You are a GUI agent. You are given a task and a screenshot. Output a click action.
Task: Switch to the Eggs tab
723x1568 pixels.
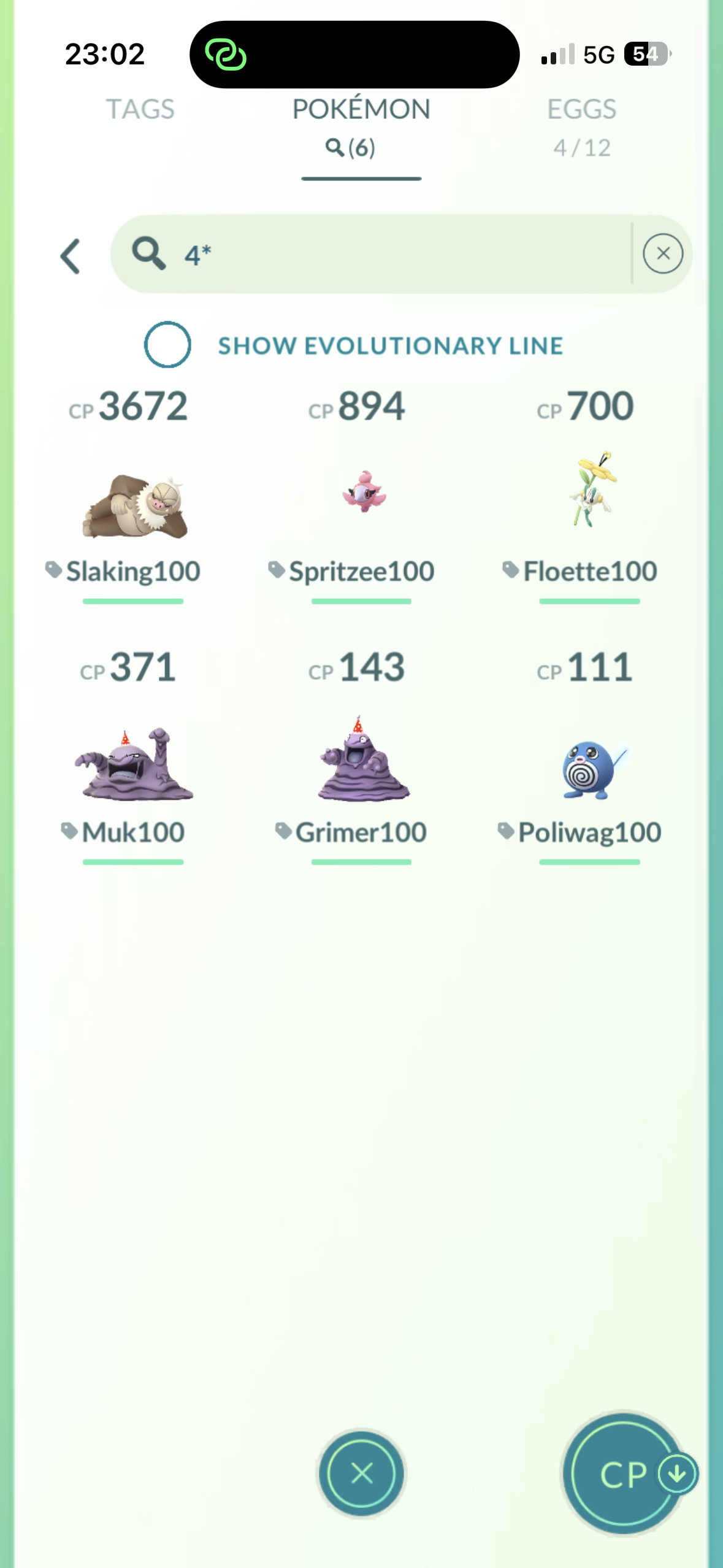click(x=581, y=123)
